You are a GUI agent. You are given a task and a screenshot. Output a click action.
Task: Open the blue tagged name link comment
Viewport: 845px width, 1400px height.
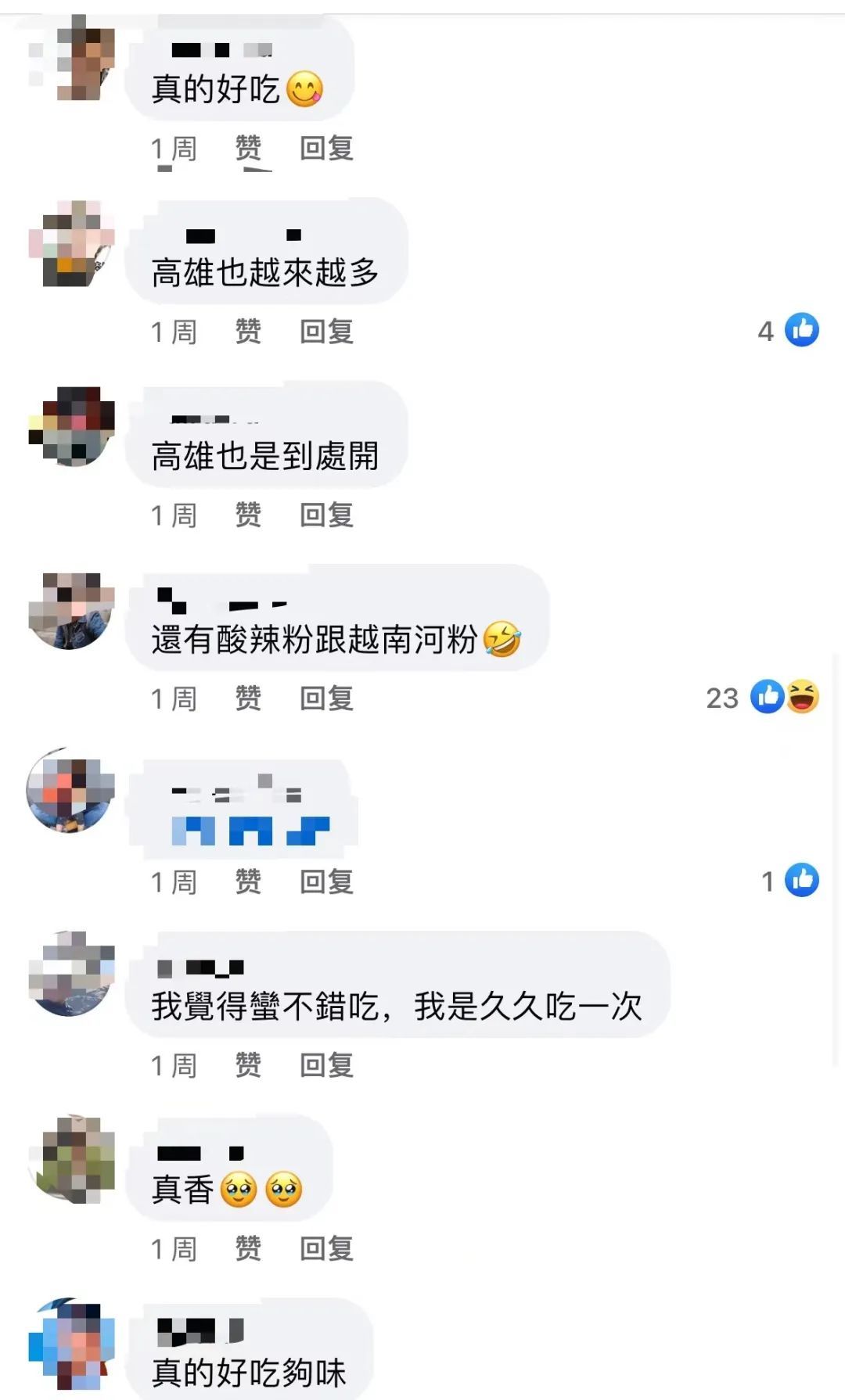point(250,830)
